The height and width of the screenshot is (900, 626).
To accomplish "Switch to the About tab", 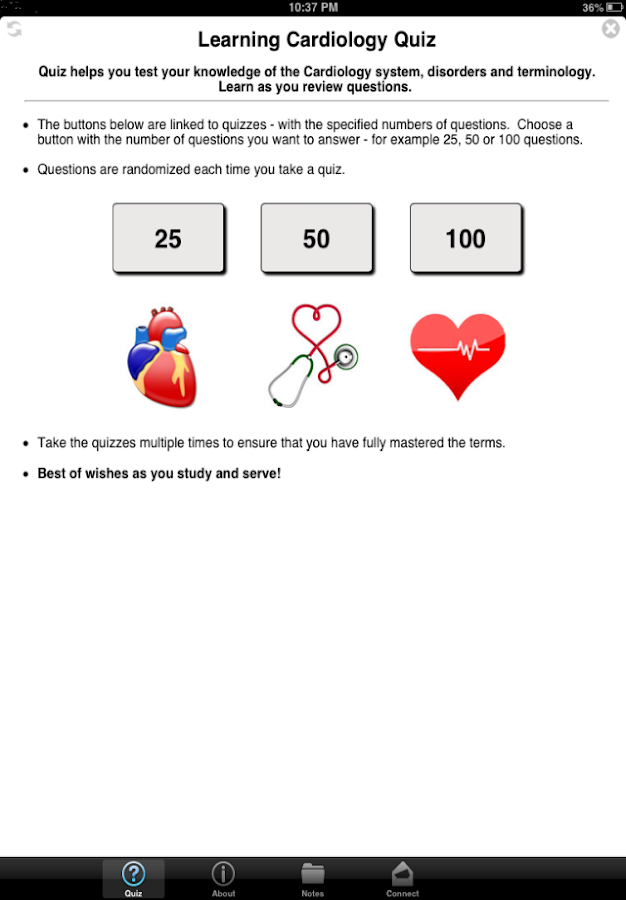I will (224, 878).
